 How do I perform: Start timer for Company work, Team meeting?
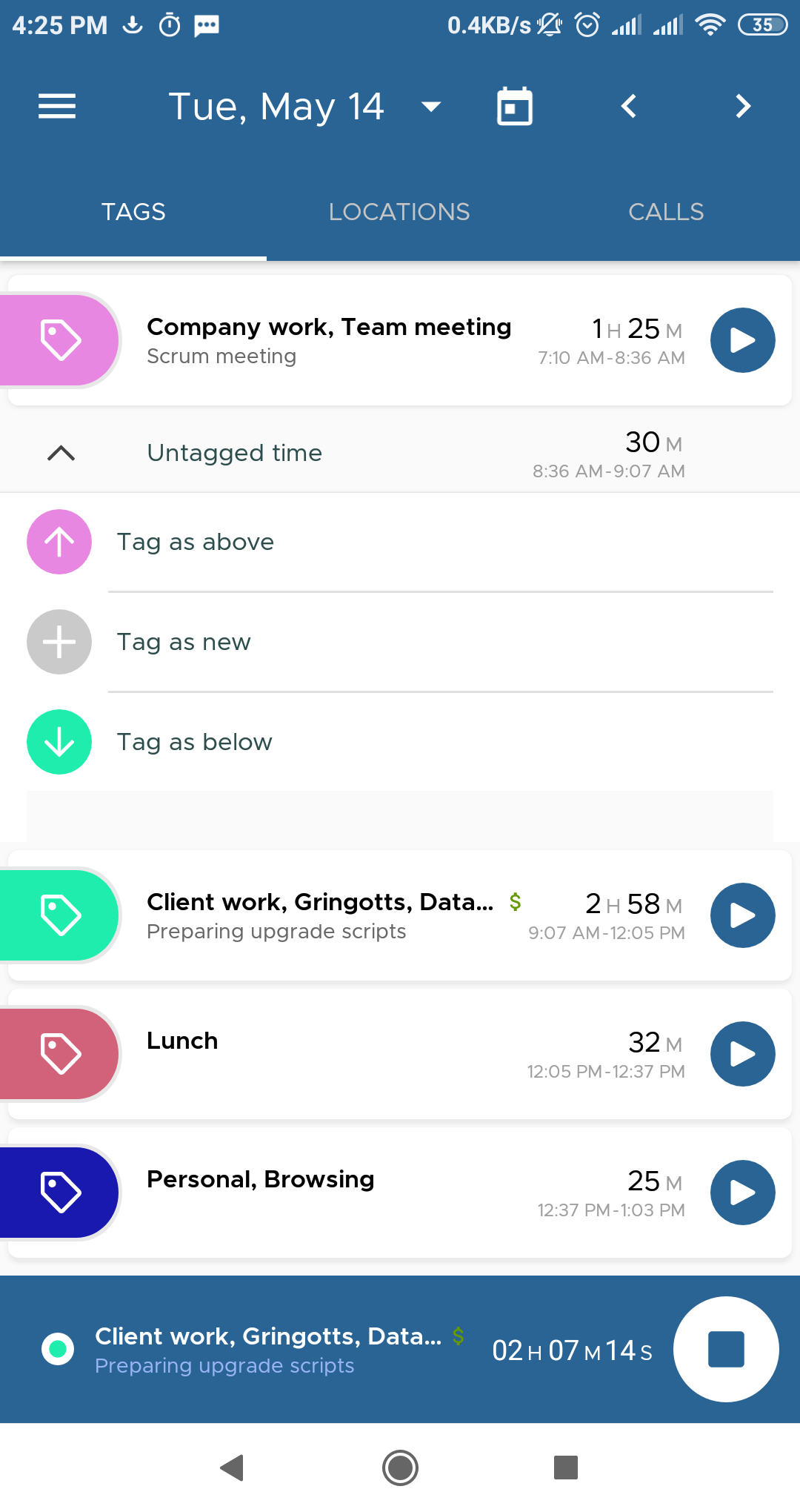tap(742, 340)
